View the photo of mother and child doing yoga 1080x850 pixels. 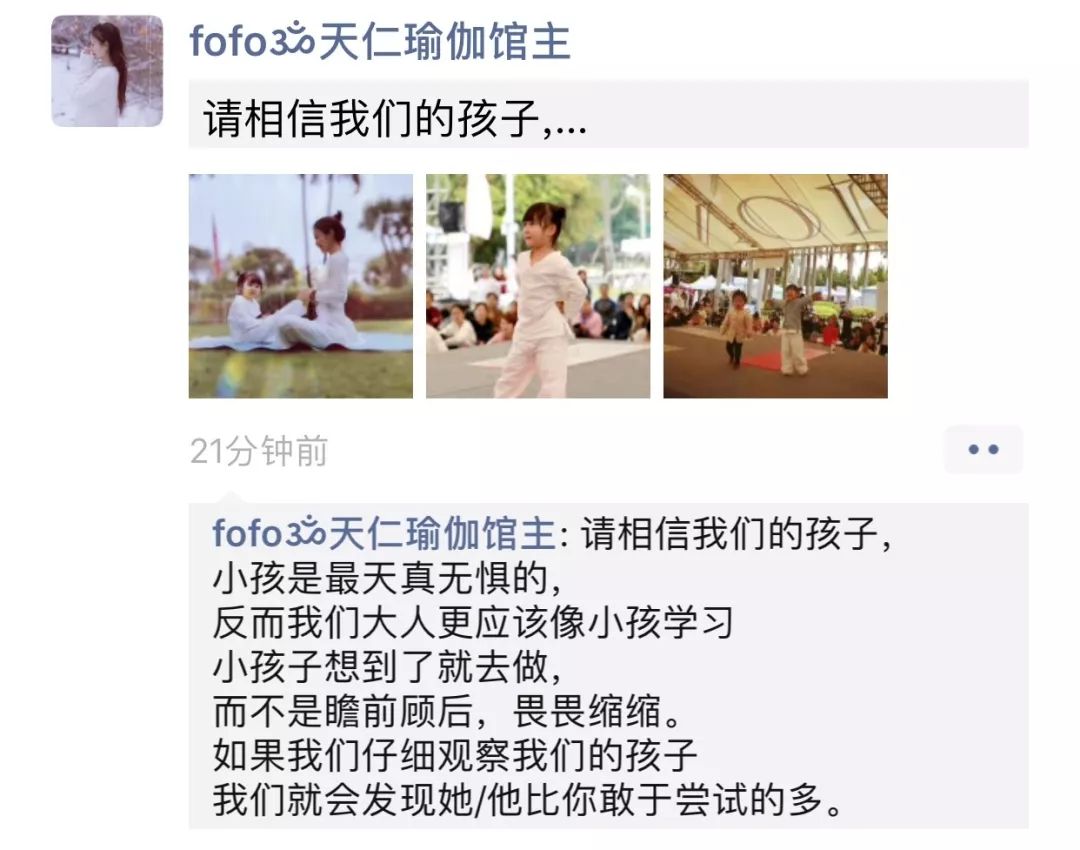click(x=300, y=286)
